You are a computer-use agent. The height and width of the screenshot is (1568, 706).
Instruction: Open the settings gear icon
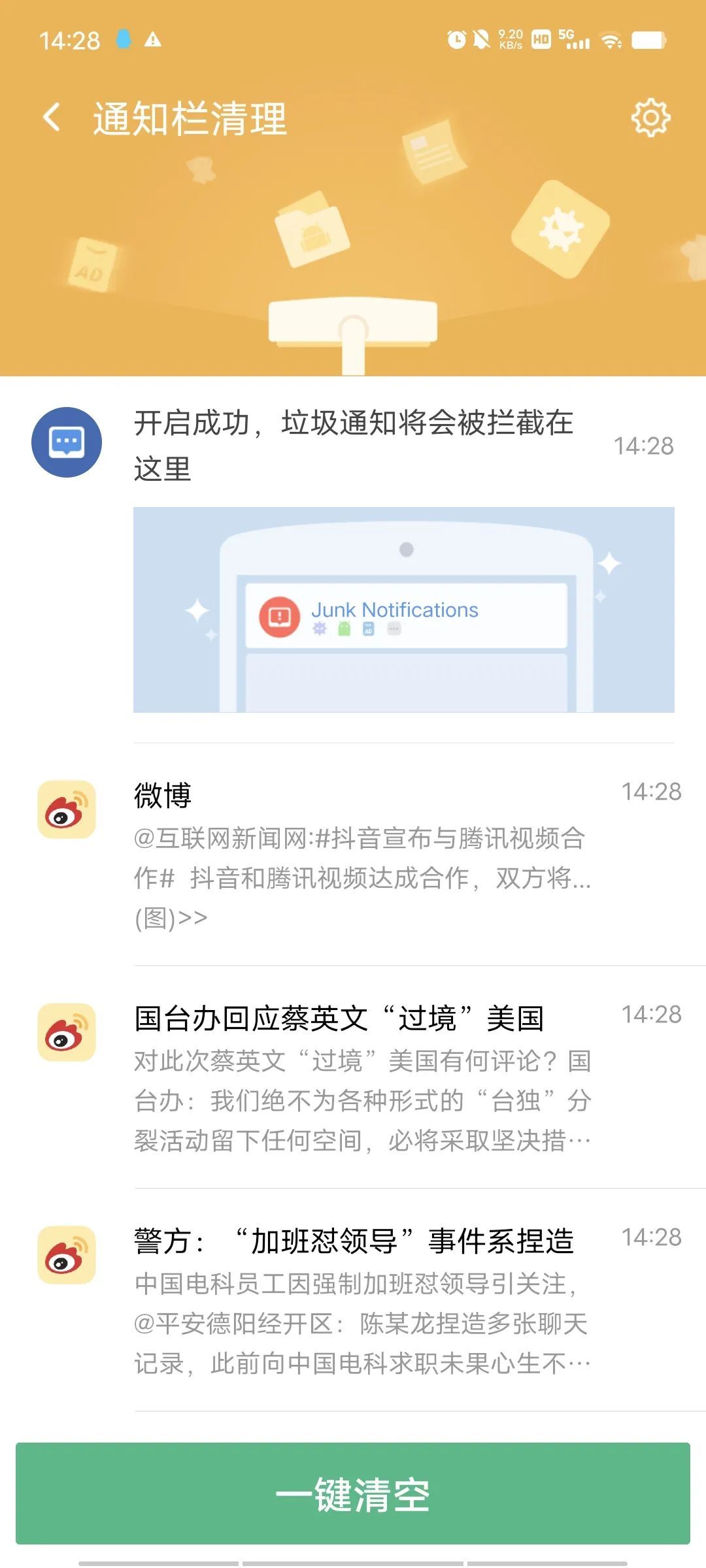[650, 118]
